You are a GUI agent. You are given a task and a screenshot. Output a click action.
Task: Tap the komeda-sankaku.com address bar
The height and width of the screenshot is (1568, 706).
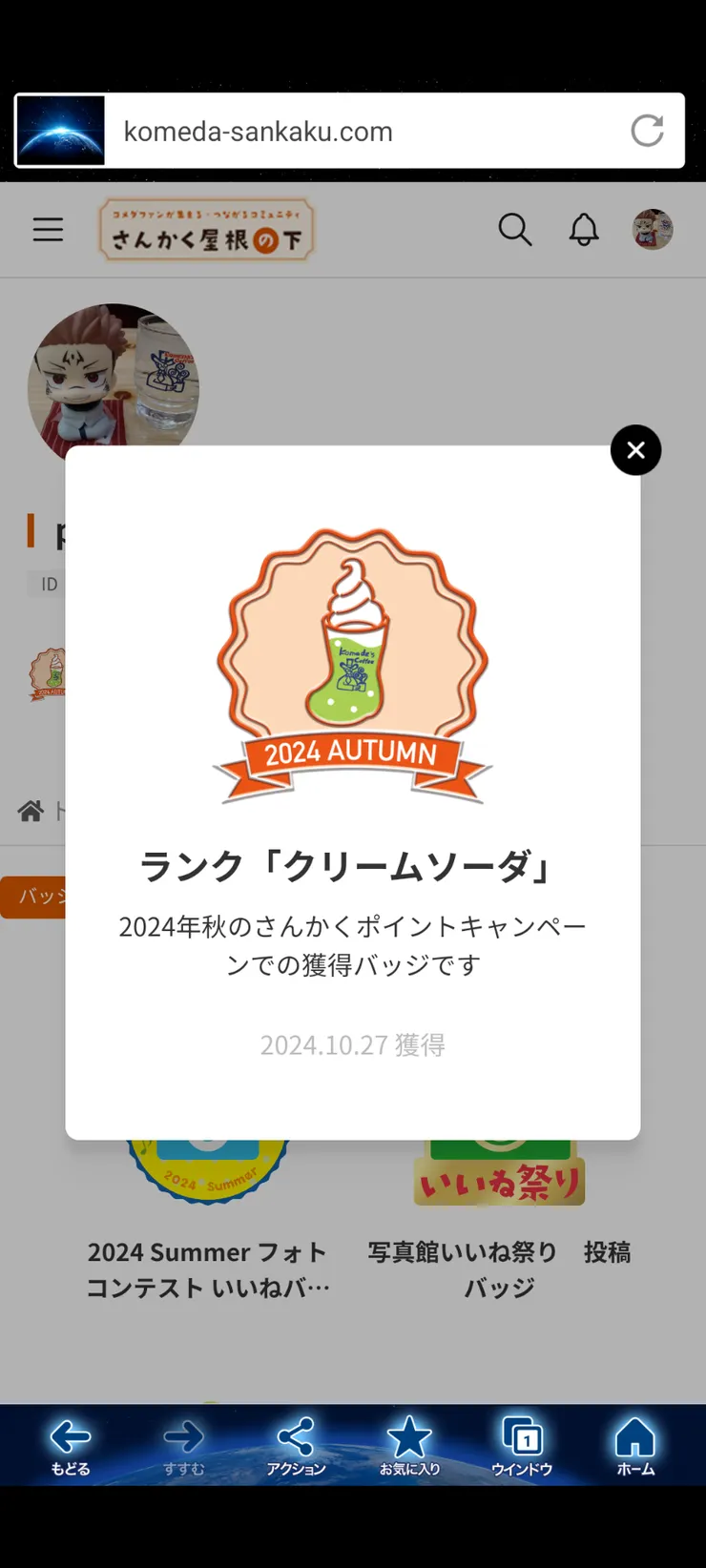point(353,132)
